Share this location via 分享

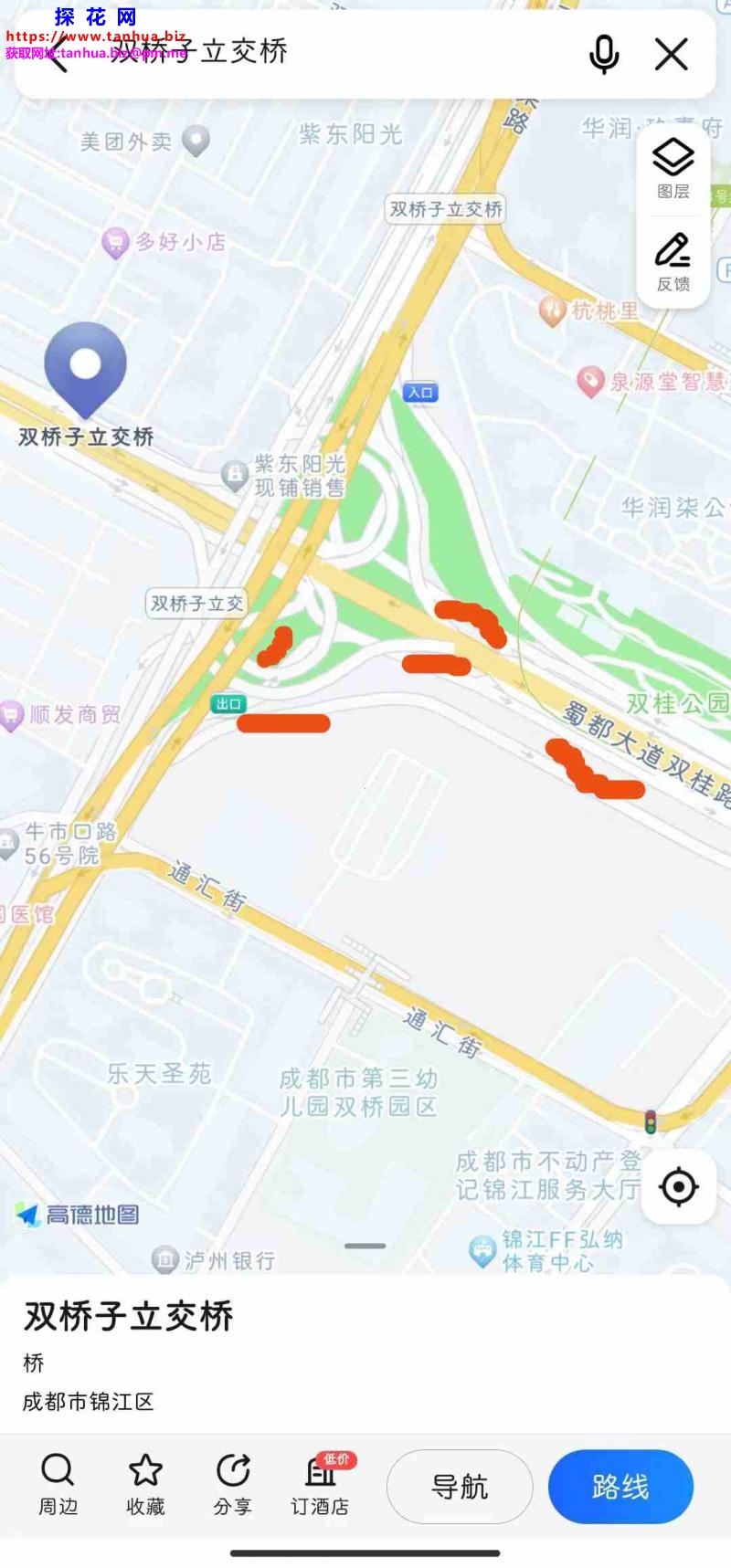(233, 1484)
